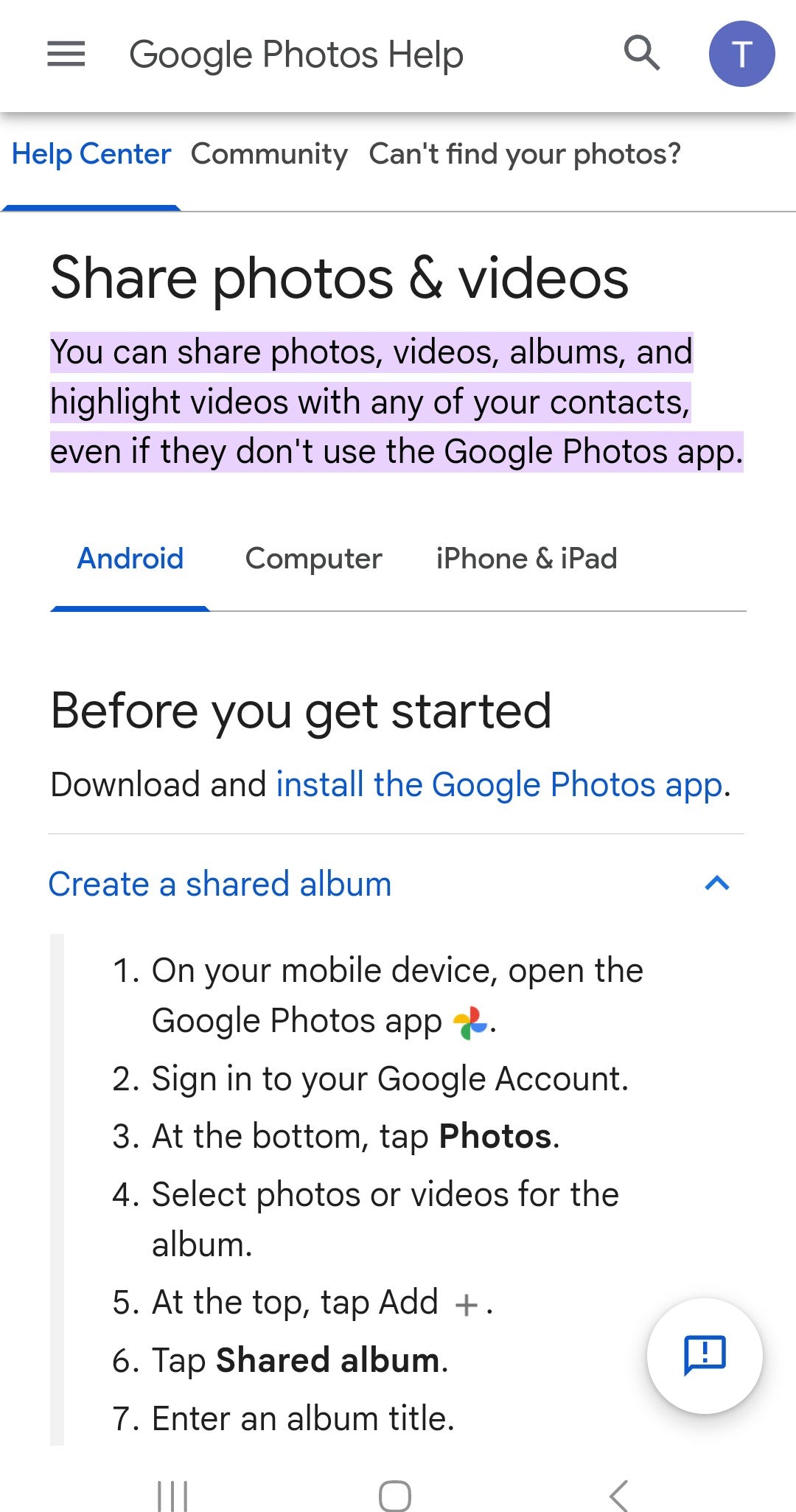
Task: Send feedback with the floating button
Action: point(705,1355)
